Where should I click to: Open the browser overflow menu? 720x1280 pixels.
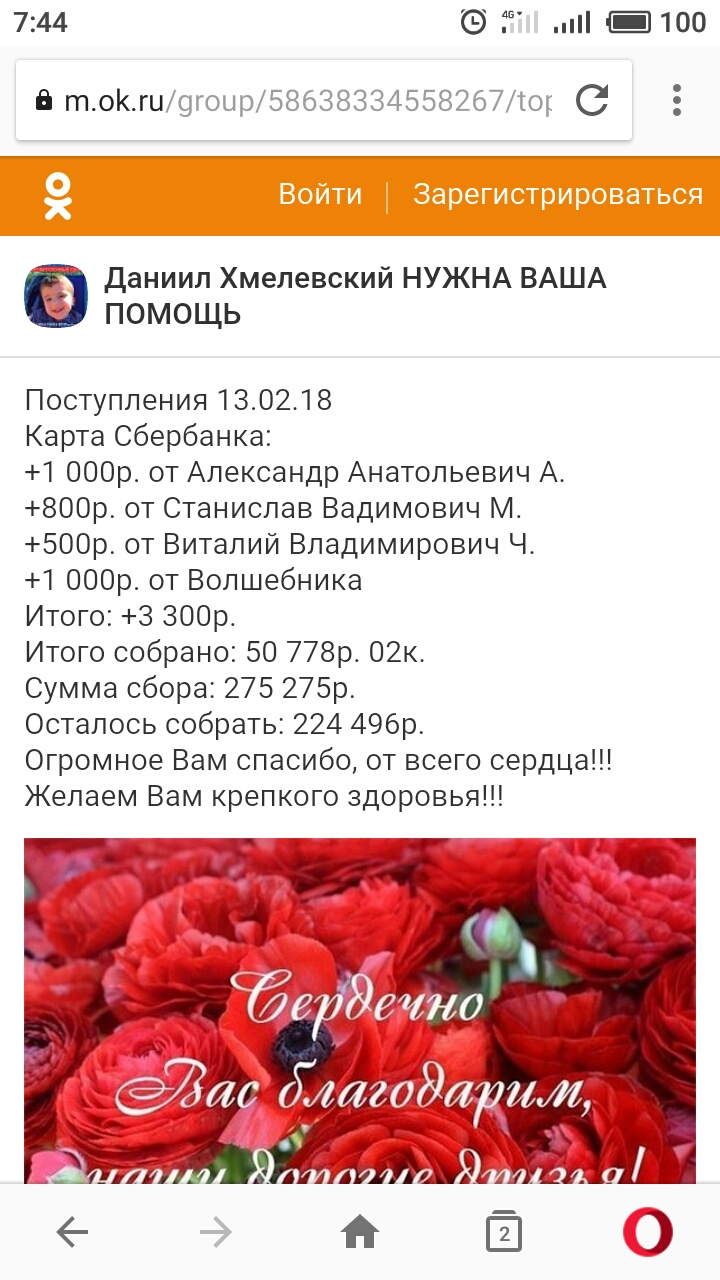[677, 100]
